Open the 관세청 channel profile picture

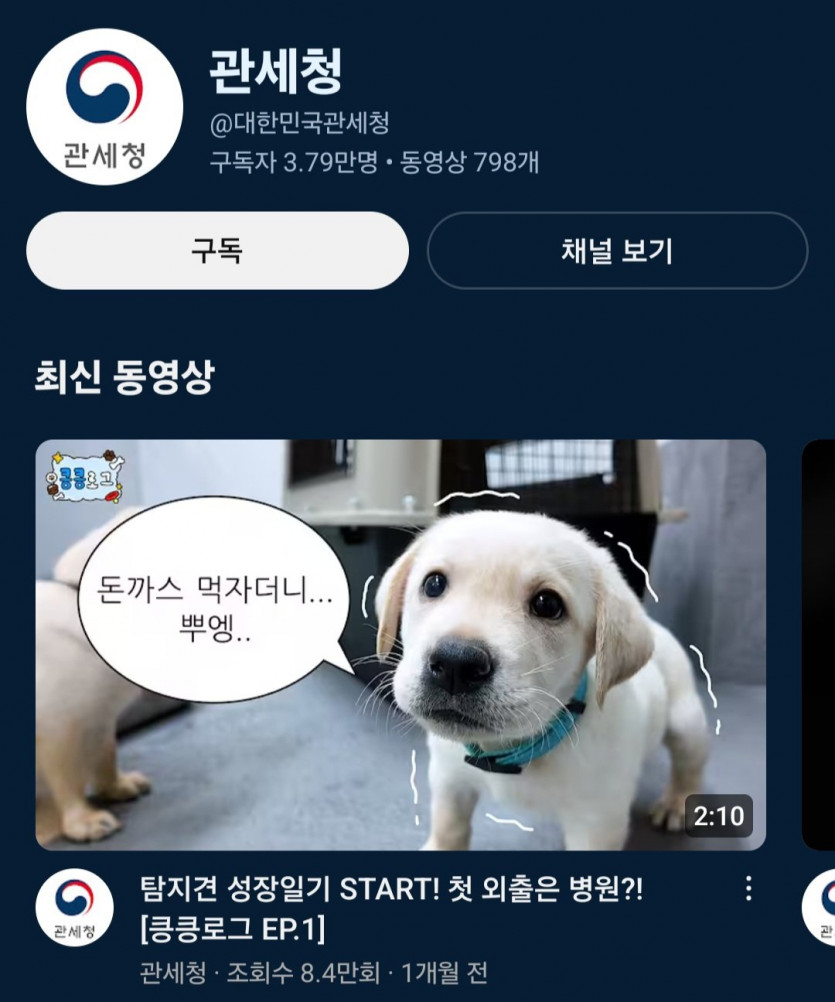pos(104,107)
